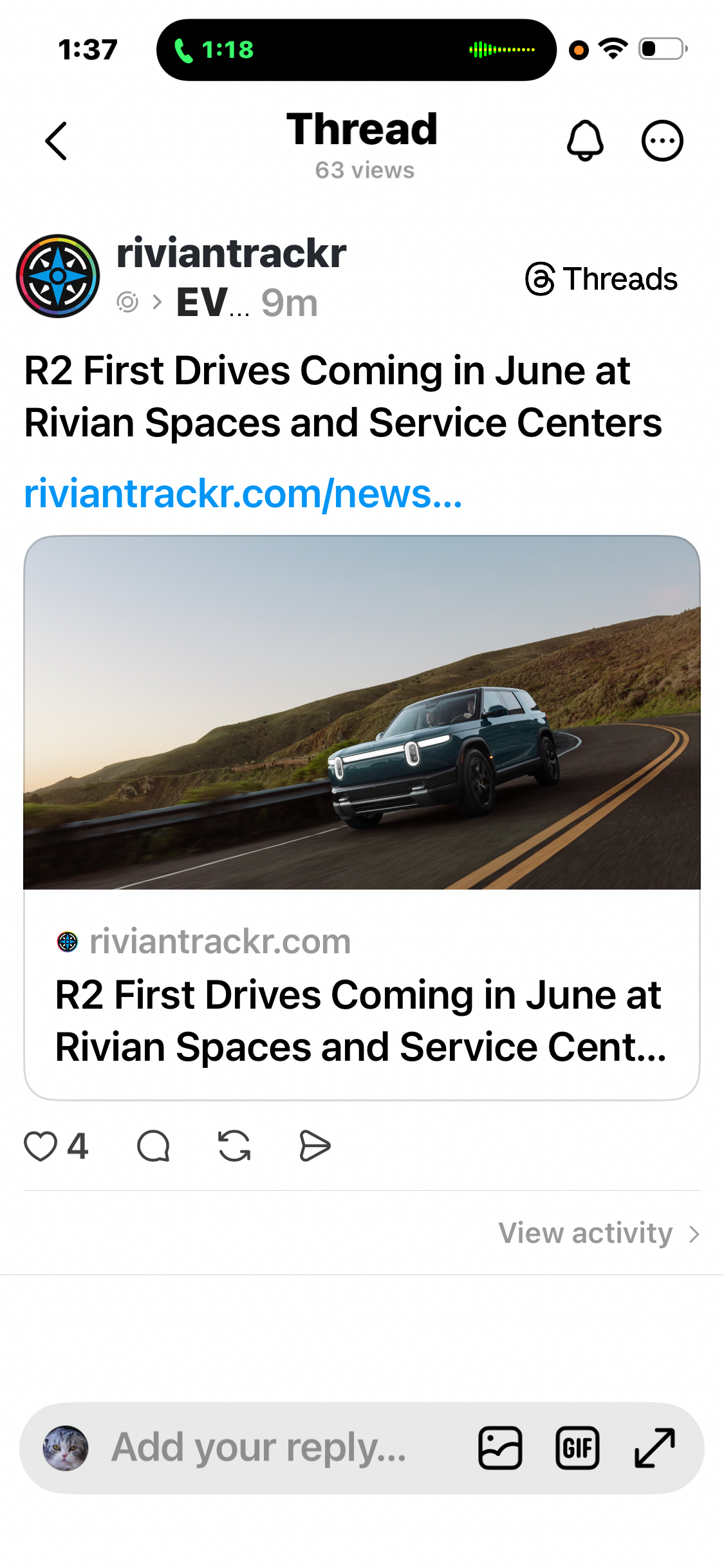Open the R2 First Drives article card
This screenshot has width=724, height=1568.
(x=362, y=817)
